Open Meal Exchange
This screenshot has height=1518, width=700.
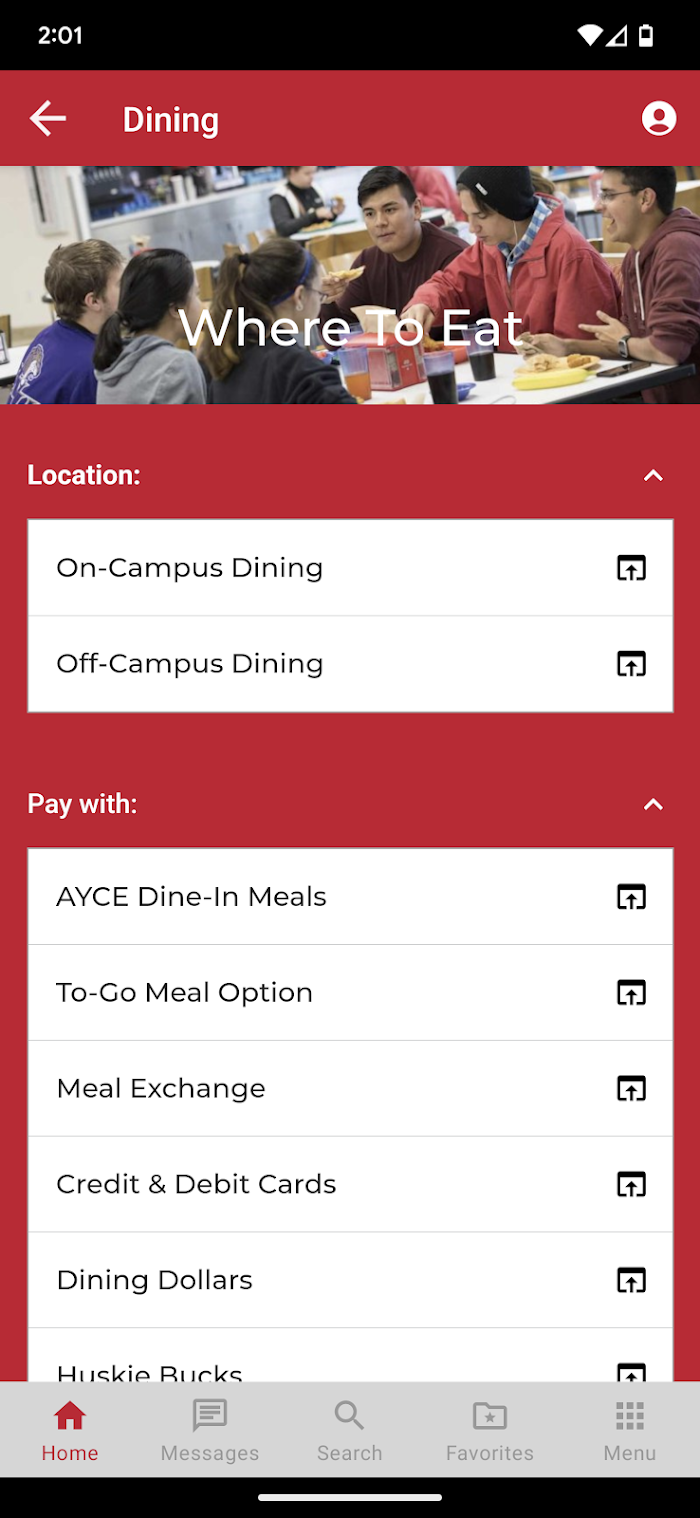click(x=350, y=1088)
